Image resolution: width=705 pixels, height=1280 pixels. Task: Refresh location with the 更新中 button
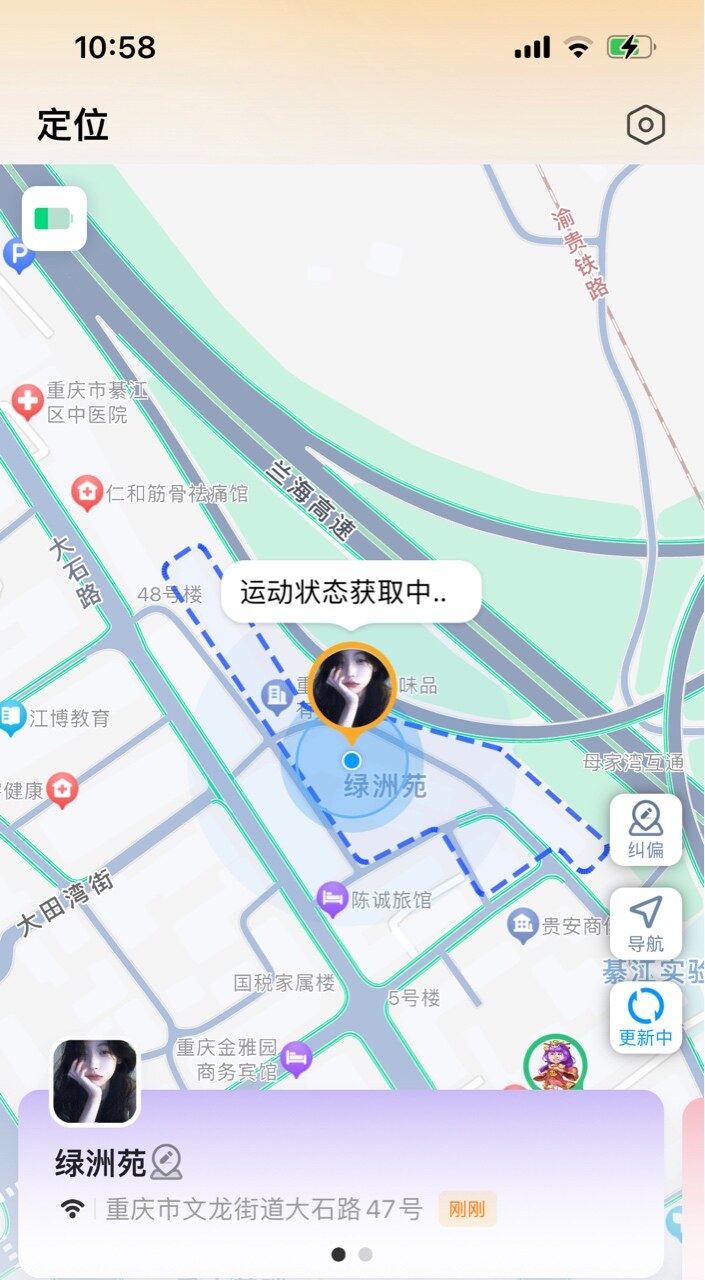pos(646,1017)
